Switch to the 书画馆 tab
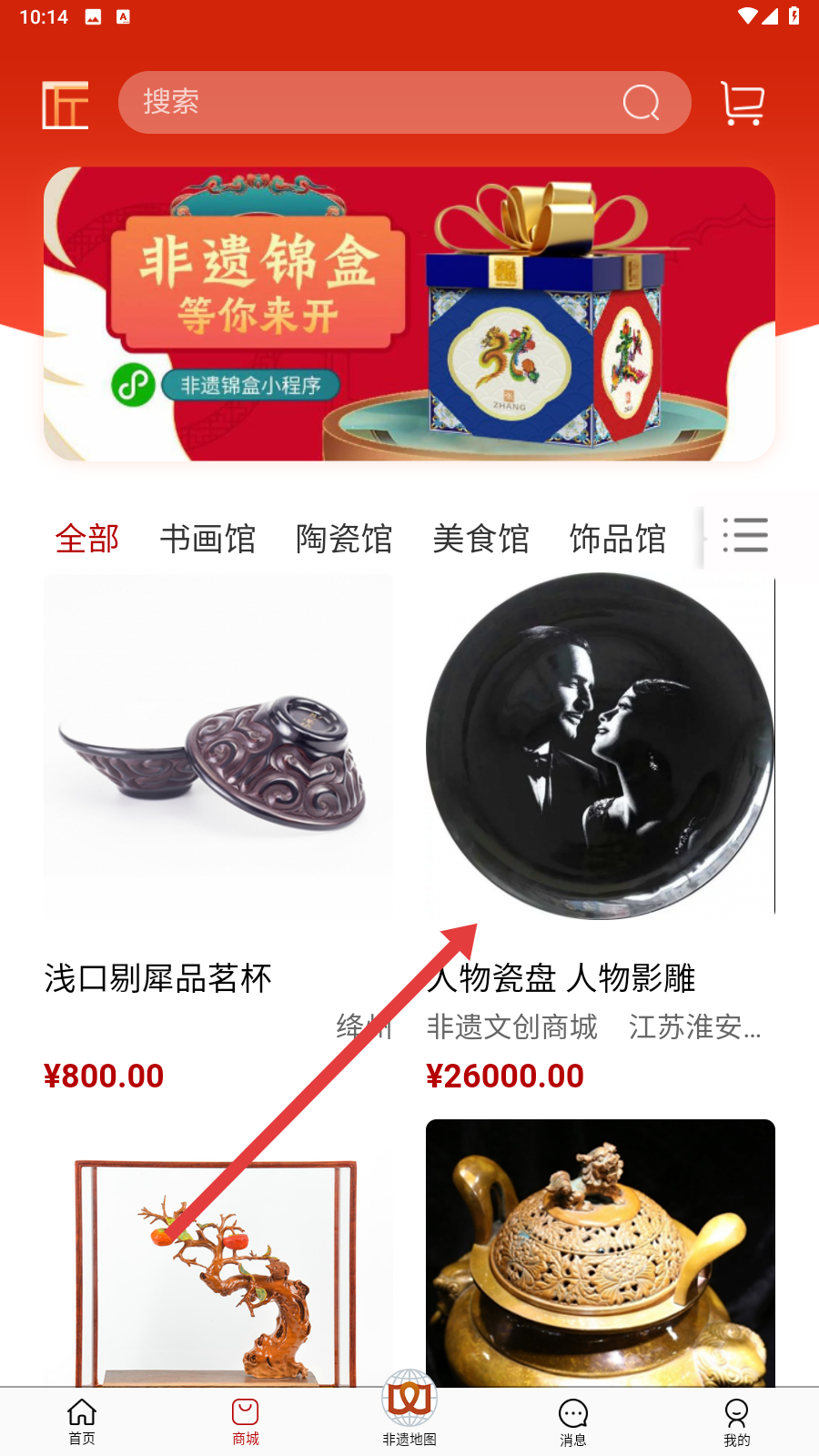 point(207,539)
